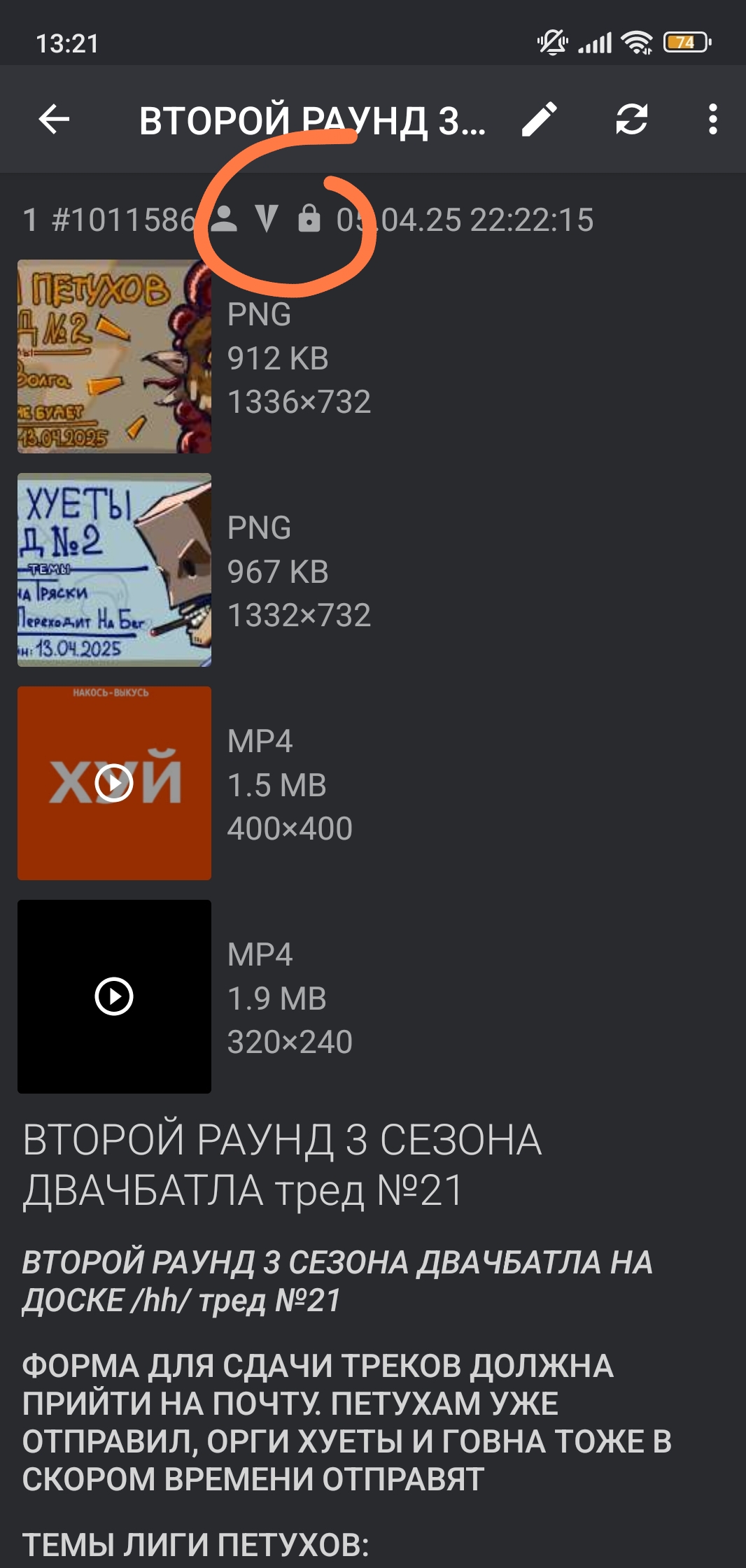Open the three-dot overflow menu
Screen dimensions: 746x1568
pyautogui.click(x=712, y=120)
